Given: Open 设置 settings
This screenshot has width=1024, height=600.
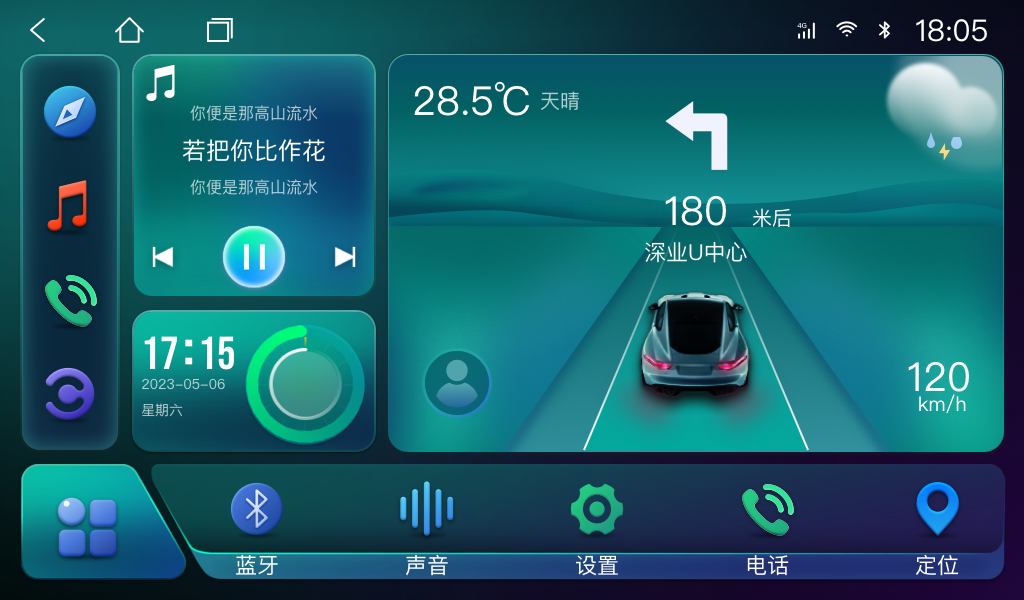Looking at the screenshot, I should [597, 509].
